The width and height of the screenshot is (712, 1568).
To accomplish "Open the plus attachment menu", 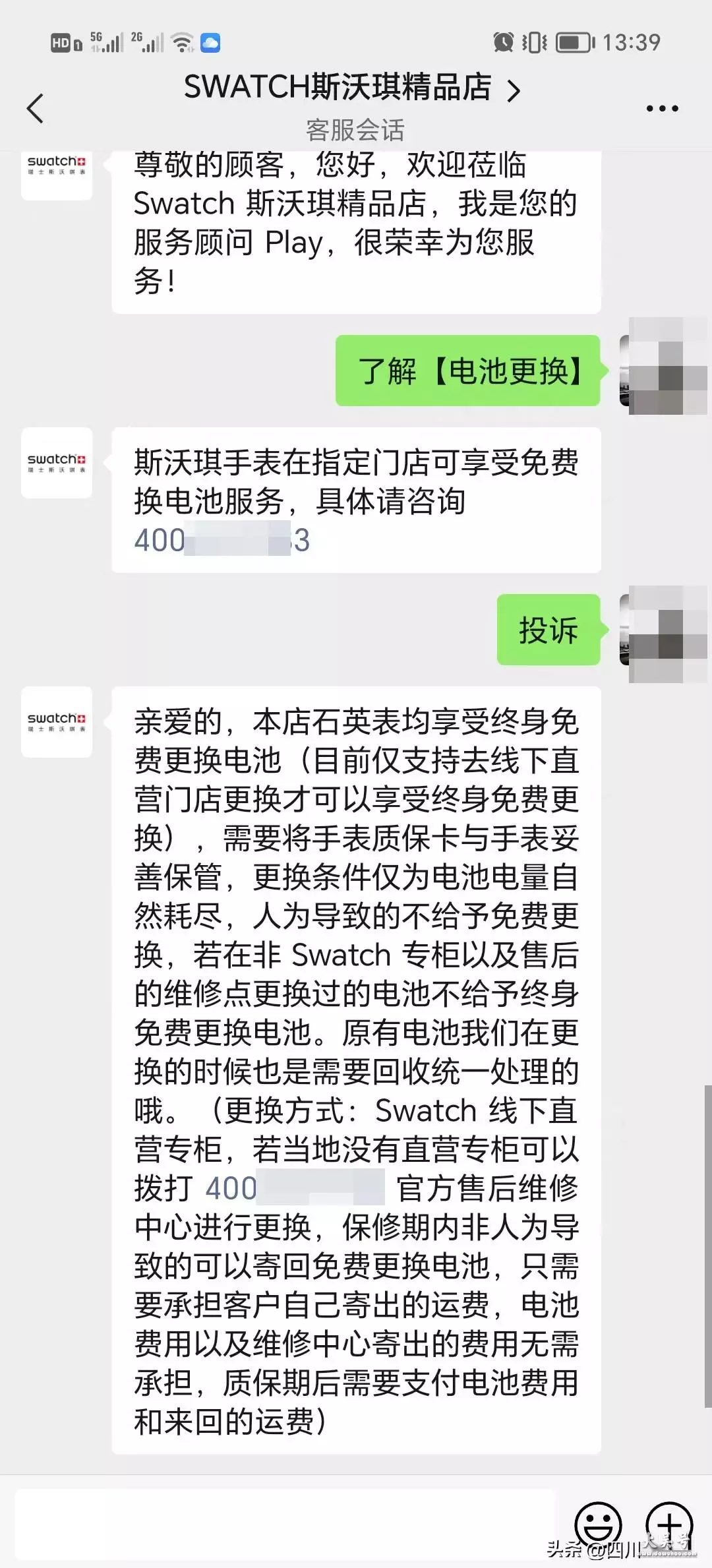I will click(669, 1524).
